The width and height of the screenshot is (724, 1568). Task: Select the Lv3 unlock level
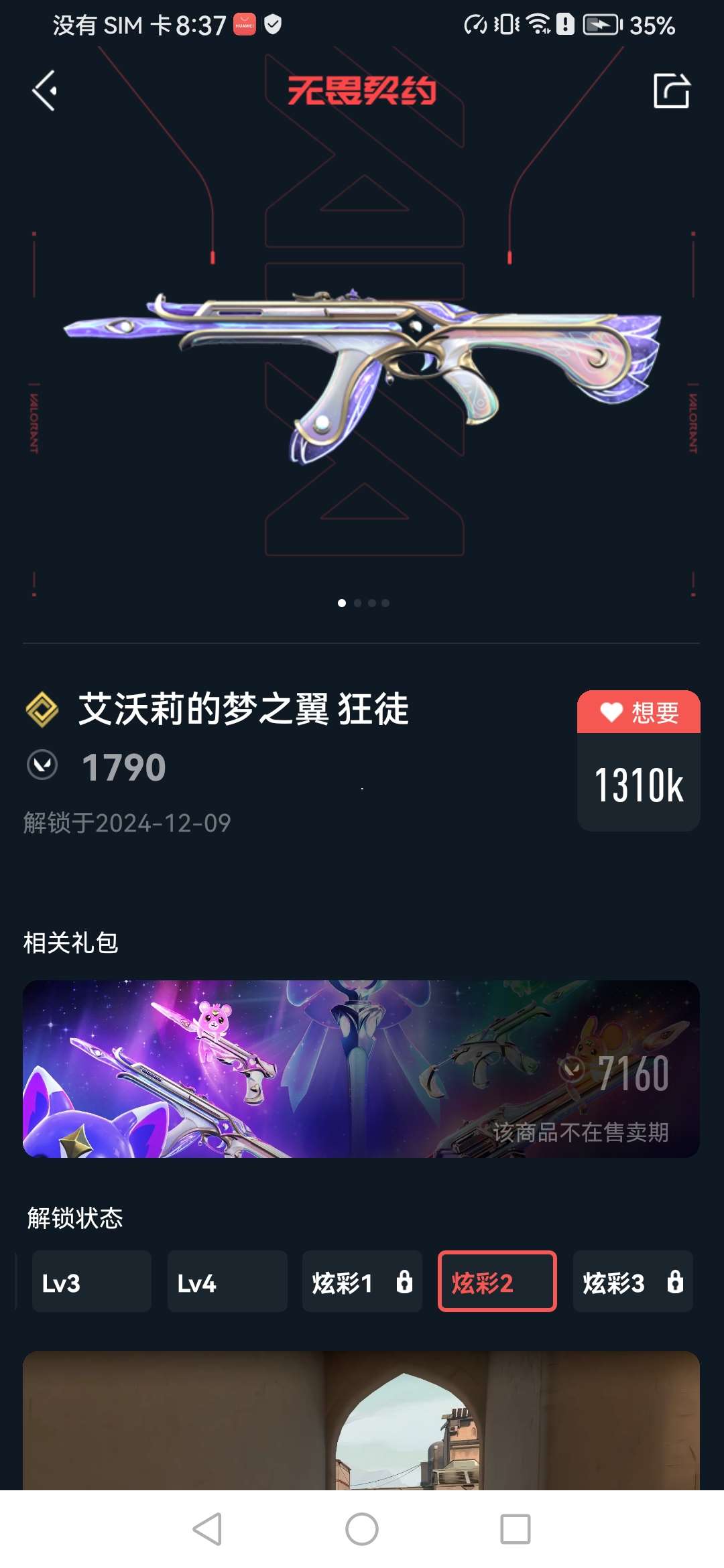click(x=91, y=1281)
